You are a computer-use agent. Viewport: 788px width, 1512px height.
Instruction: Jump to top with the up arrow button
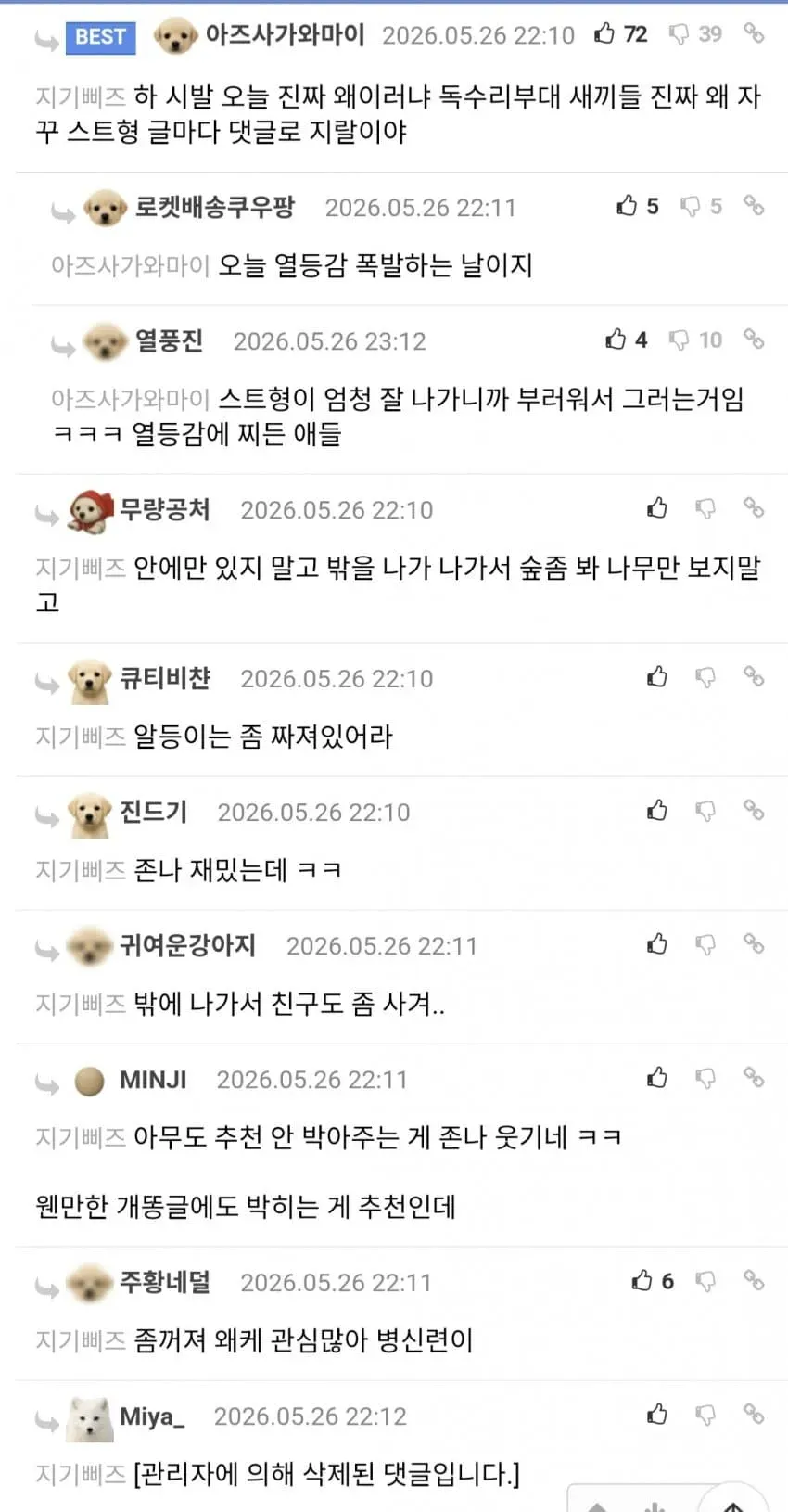point(733,1503)
